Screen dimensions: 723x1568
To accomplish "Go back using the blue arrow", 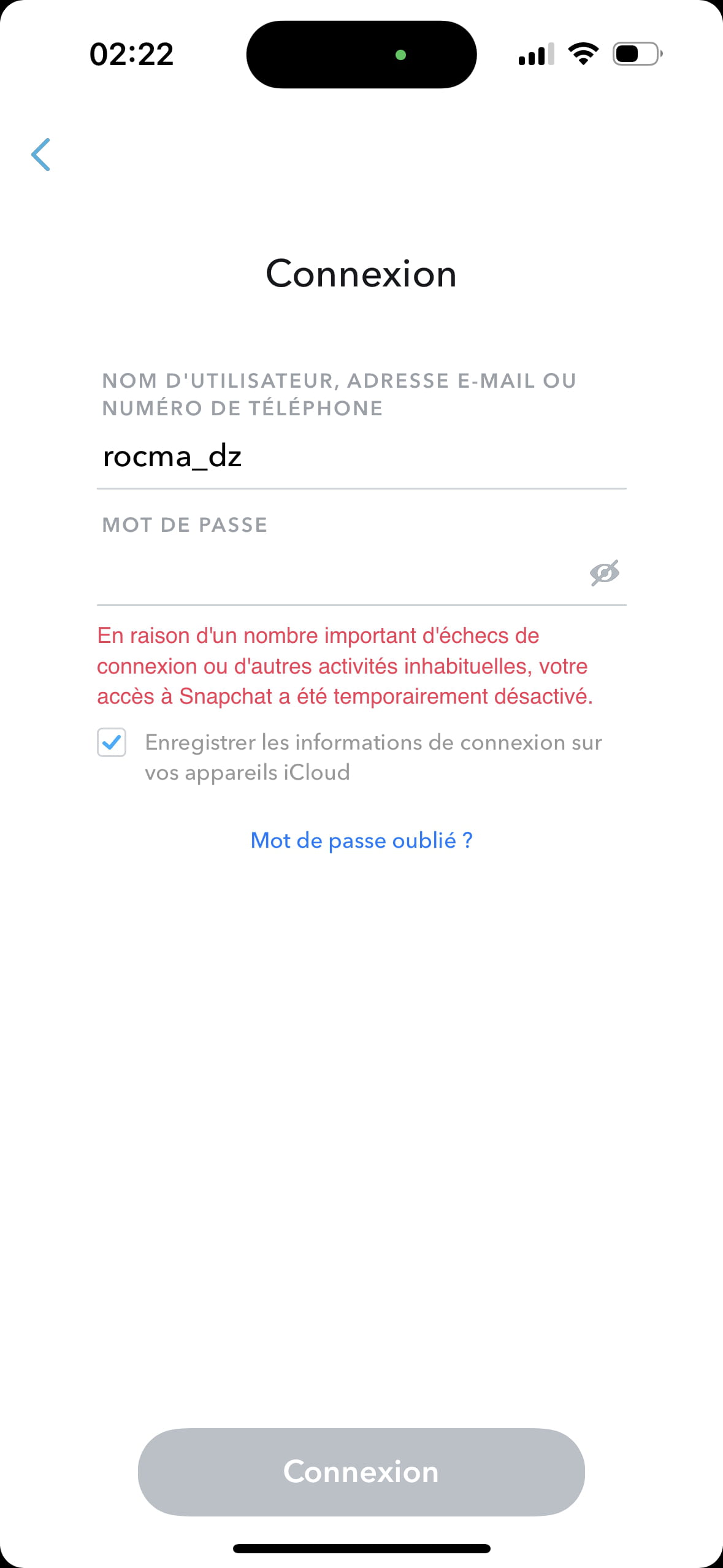I will [40, 154].
